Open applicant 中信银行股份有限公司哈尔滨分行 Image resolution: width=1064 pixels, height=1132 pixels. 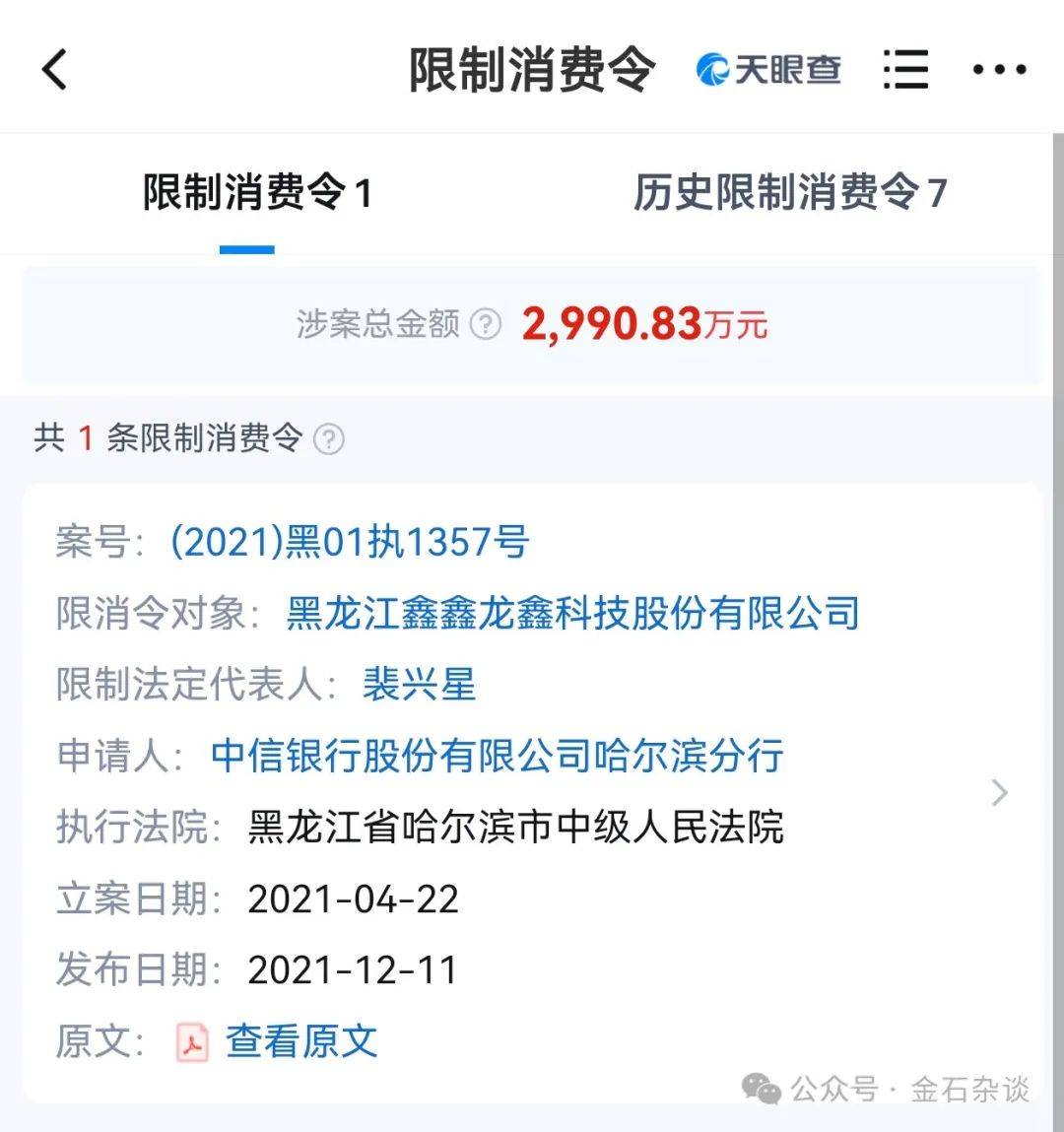click(498, 756)
